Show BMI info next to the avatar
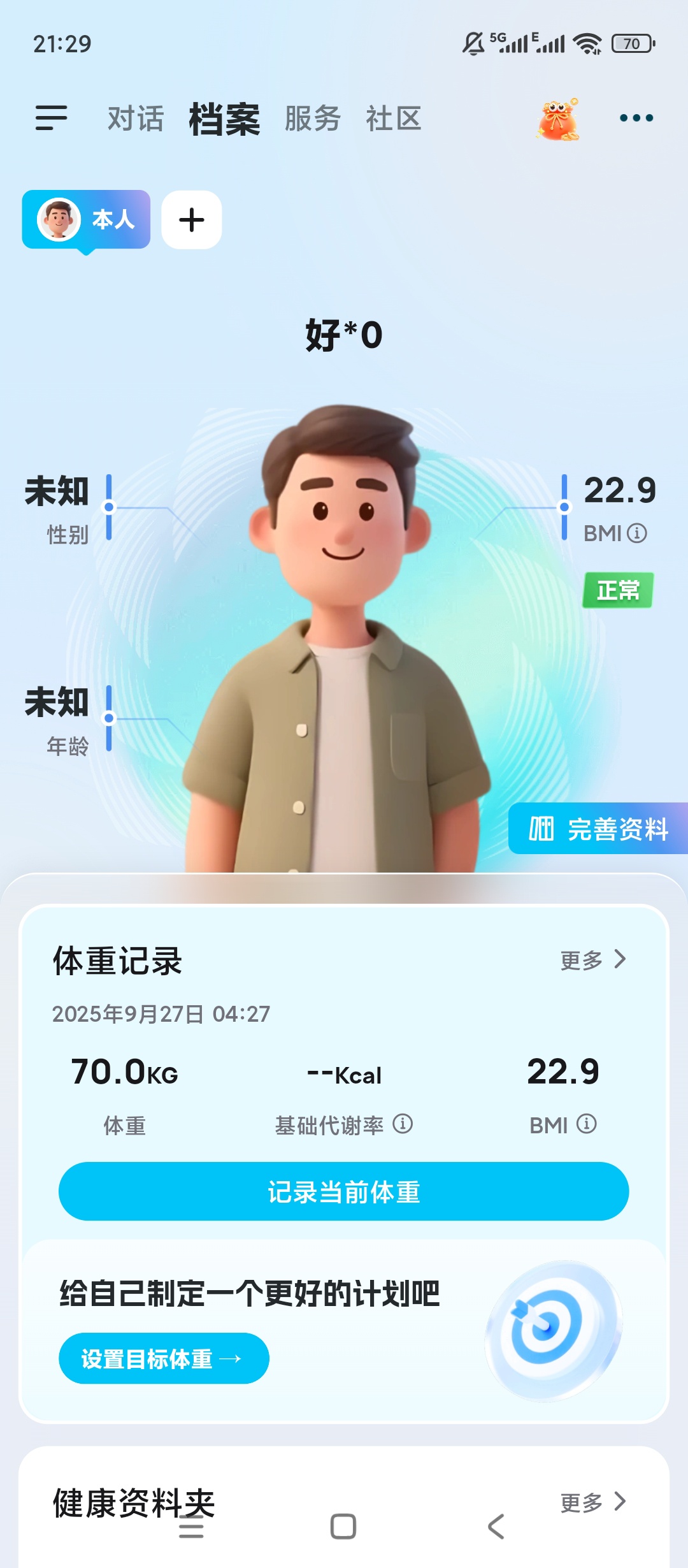 click(637, 533)
